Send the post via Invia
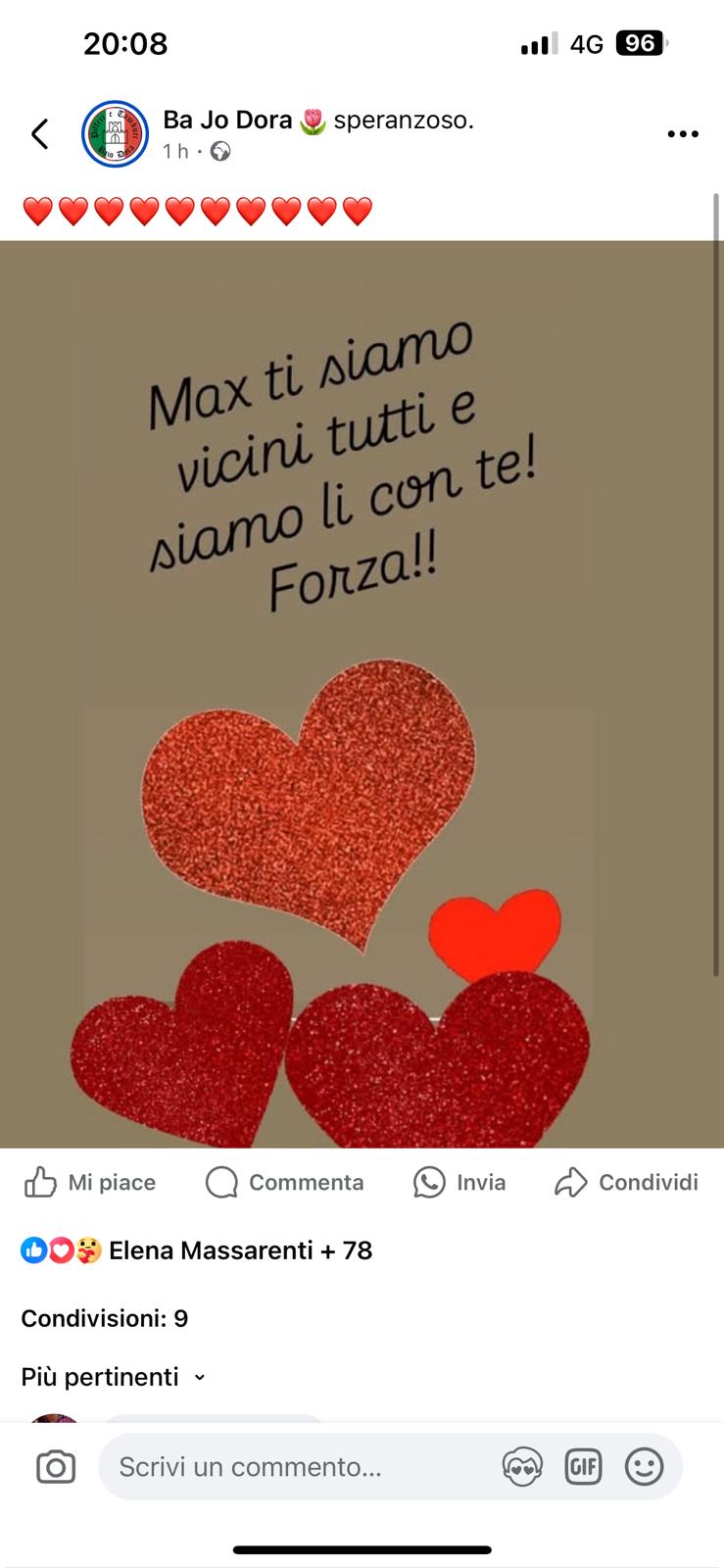724x1568 pixels. click(x=459, y=1183)
